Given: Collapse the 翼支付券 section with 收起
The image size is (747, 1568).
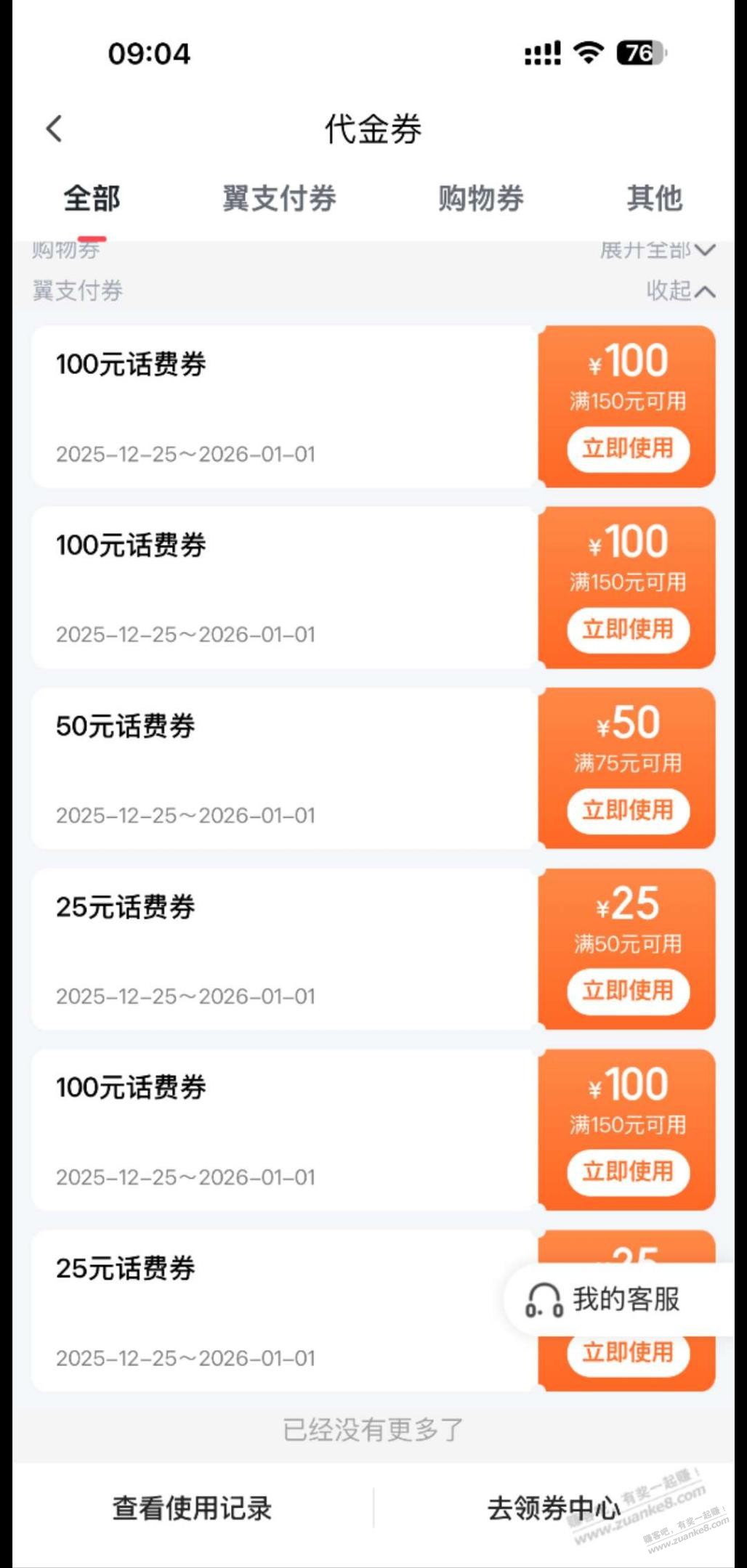Looking at the screenshot, I should pyautogui.click(x=680, y=291).
